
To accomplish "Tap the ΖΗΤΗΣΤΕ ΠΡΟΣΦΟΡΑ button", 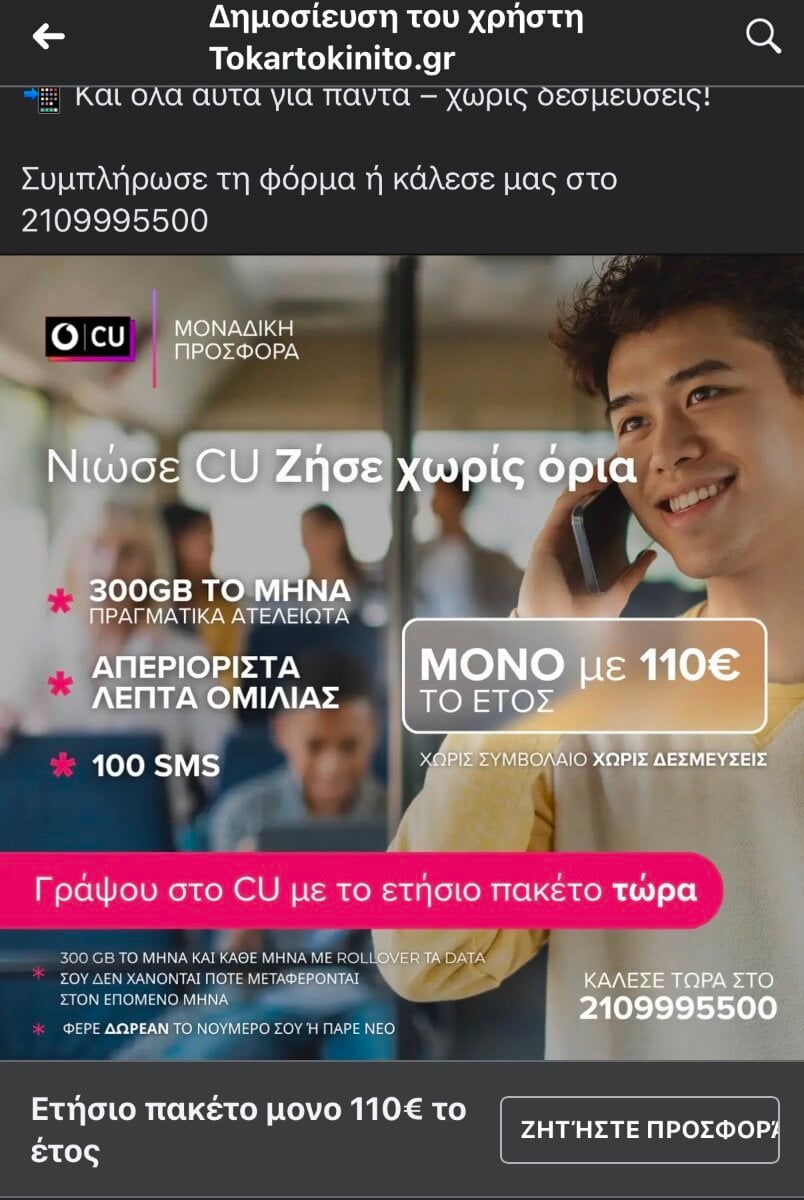I will [x=640, y=1130].
